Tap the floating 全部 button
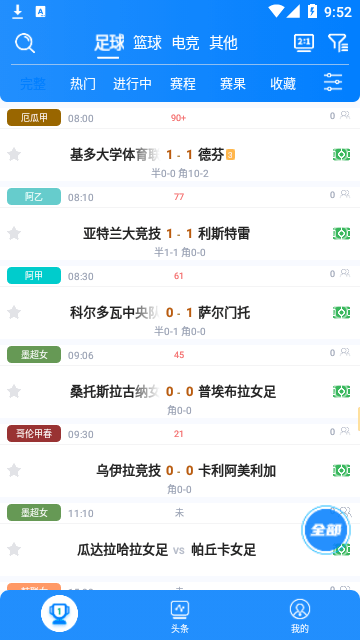The image size is (360, 640). click(x=326, y=530)
